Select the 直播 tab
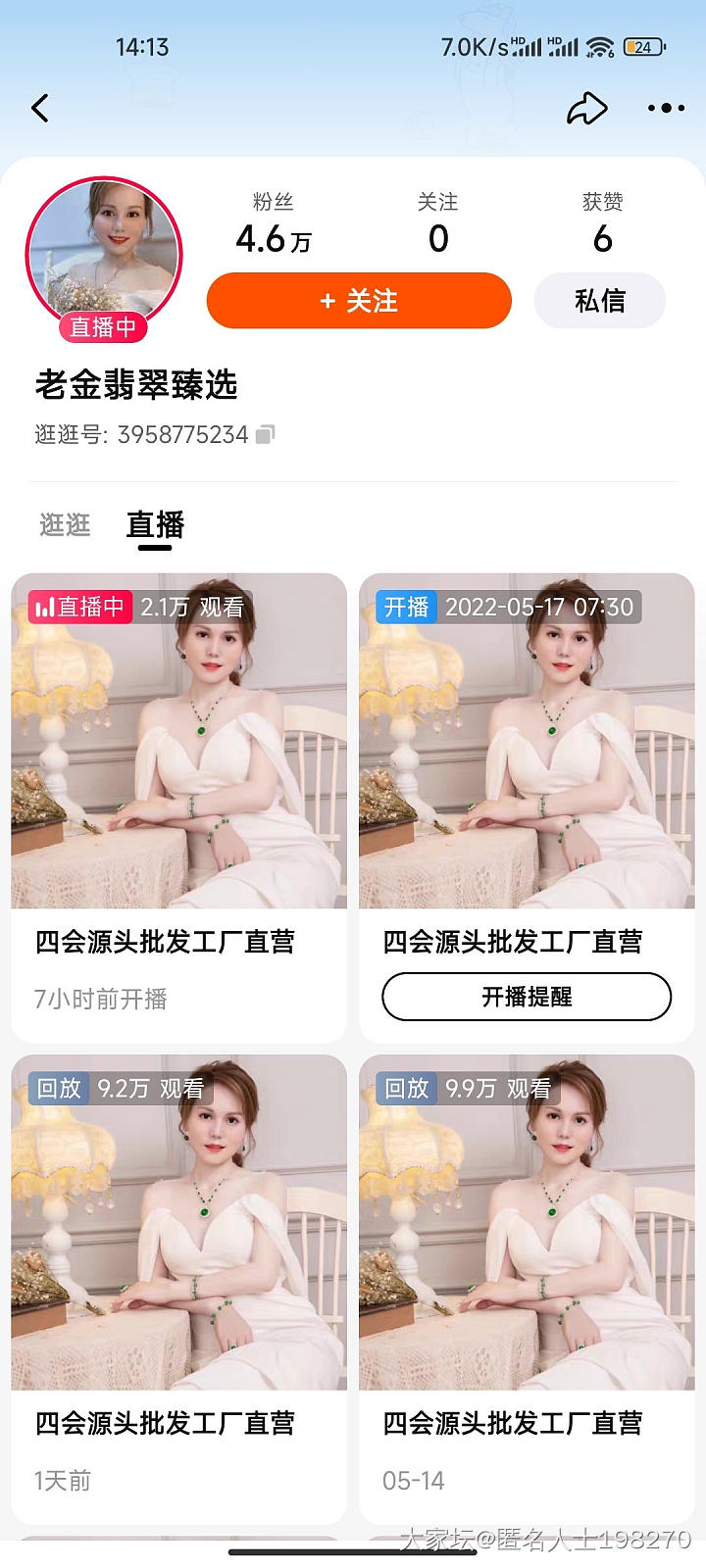Screen dimensions: 706x1568 pos(155,525)
